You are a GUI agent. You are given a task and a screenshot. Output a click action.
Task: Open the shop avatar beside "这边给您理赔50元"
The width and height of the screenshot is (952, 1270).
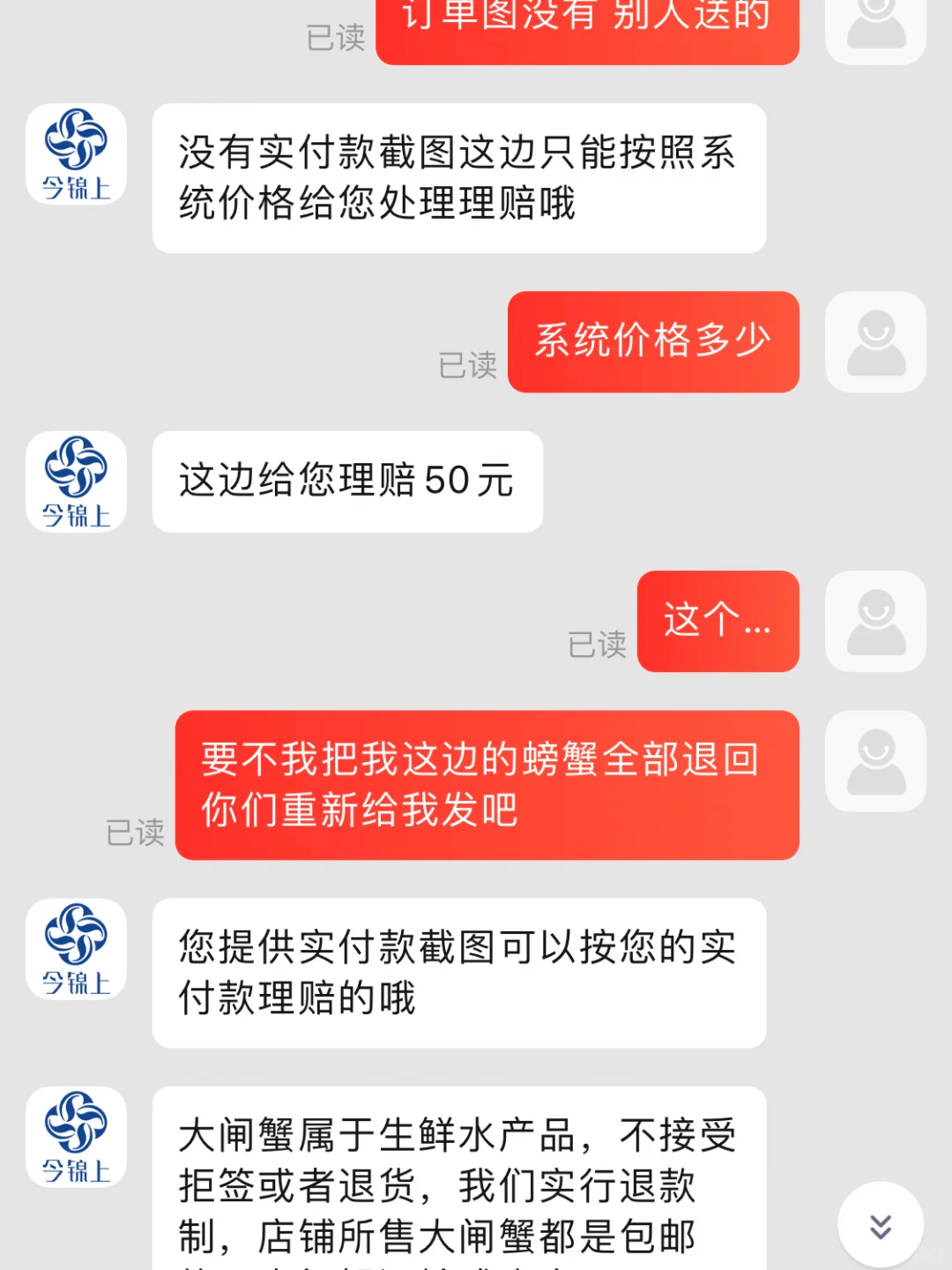pyautogui.click(x=76, y=482)
